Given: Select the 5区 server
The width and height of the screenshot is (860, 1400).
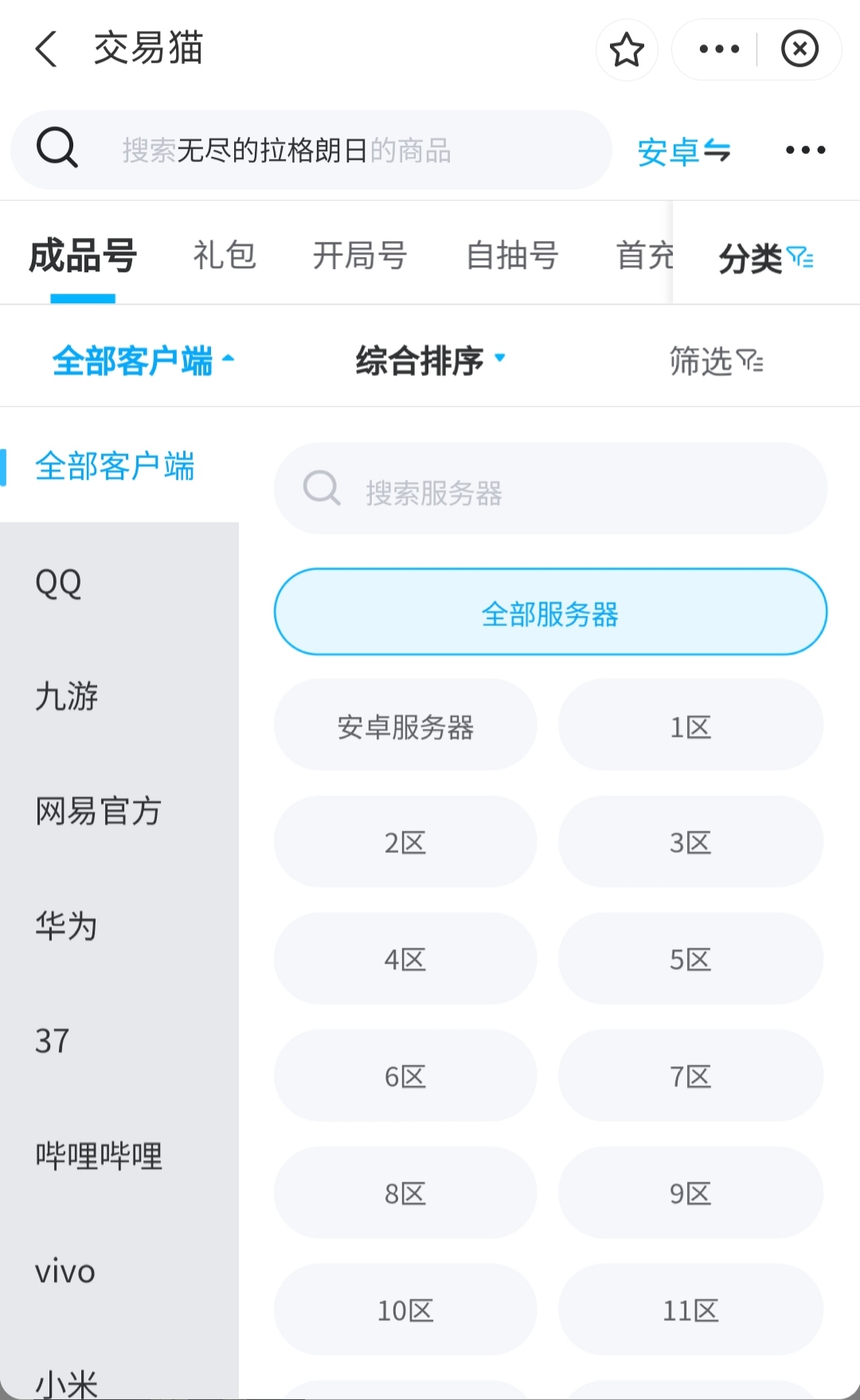Looking at the screenshot, I should click(x=690, y=959).
